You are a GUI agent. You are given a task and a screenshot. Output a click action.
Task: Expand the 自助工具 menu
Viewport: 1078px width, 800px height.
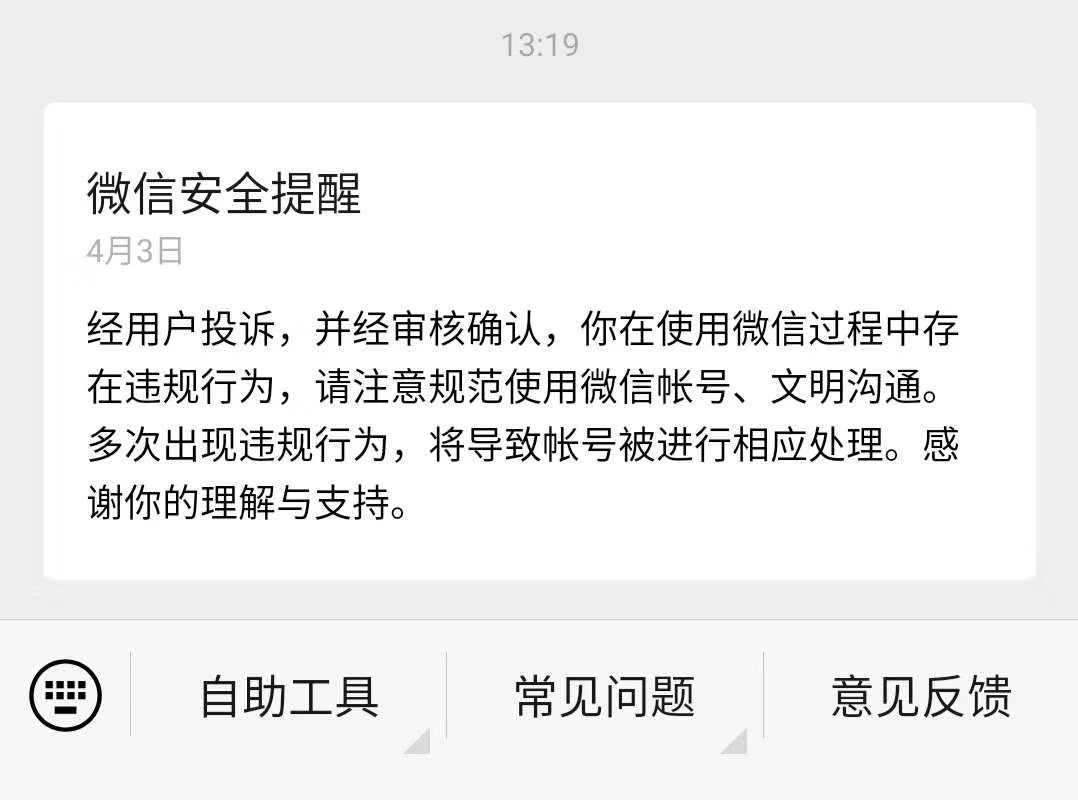[x=289, y=696]
